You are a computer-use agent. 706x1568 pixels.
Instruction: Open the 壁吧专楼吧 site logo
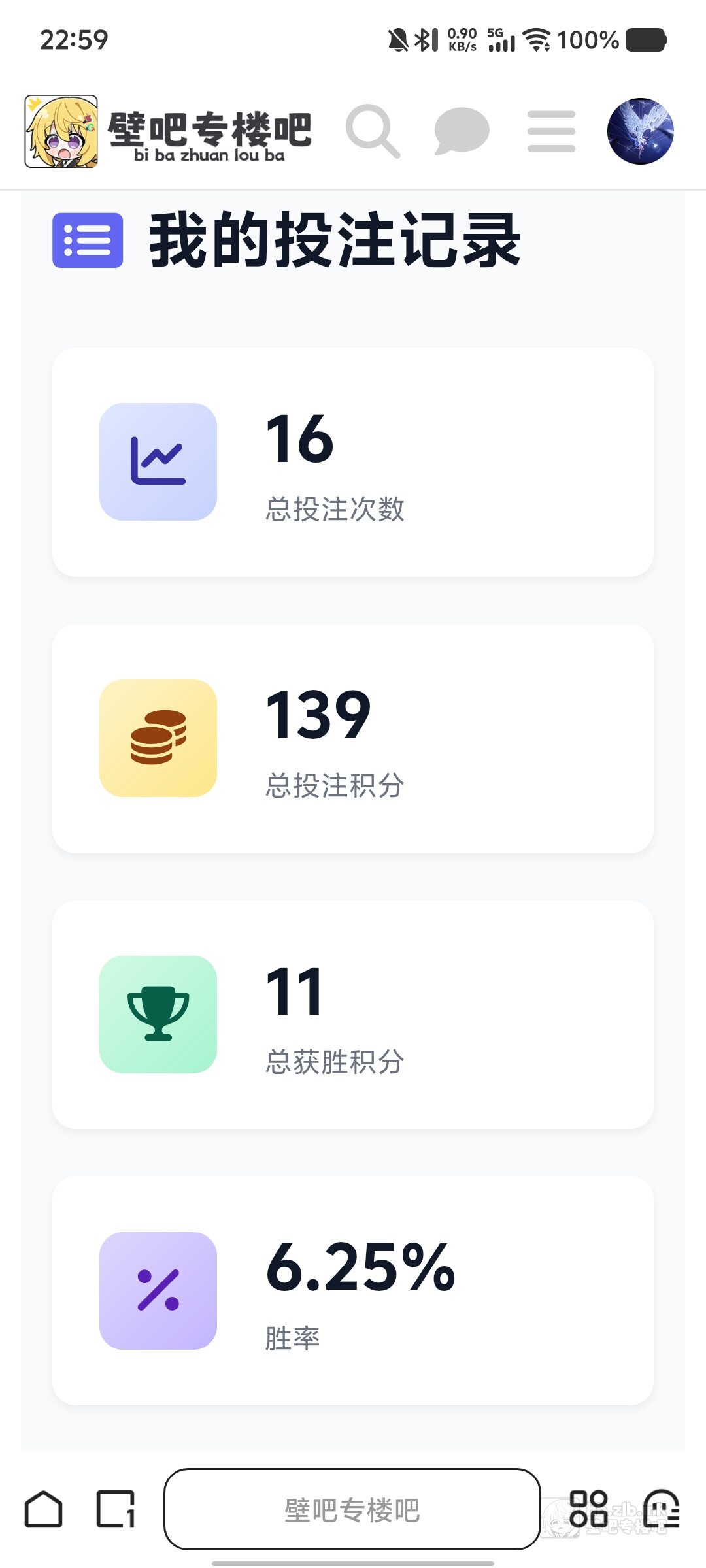click(169, 131)
